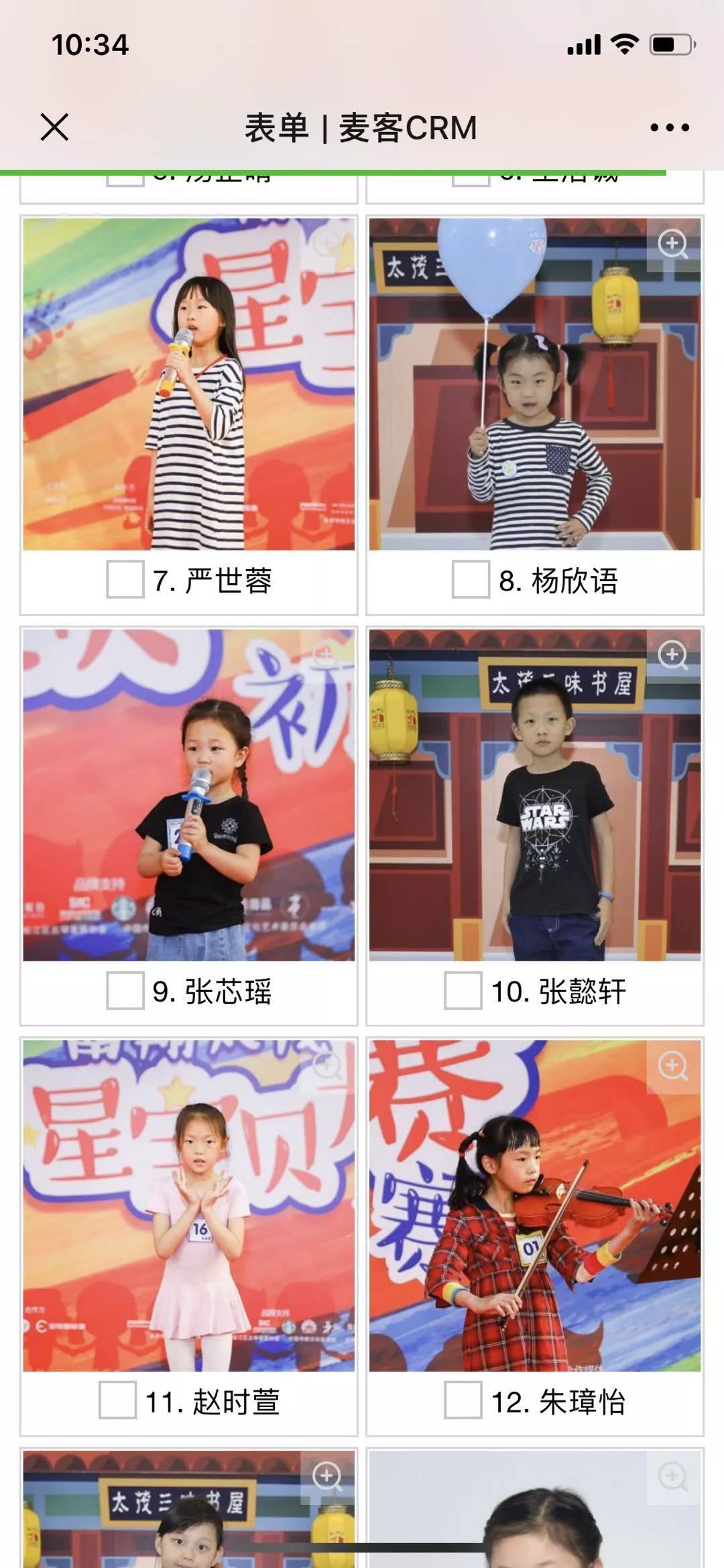Mark the checkbox for 10. 张懿轩
724x1568 pixels.
[x=463, y=991]
